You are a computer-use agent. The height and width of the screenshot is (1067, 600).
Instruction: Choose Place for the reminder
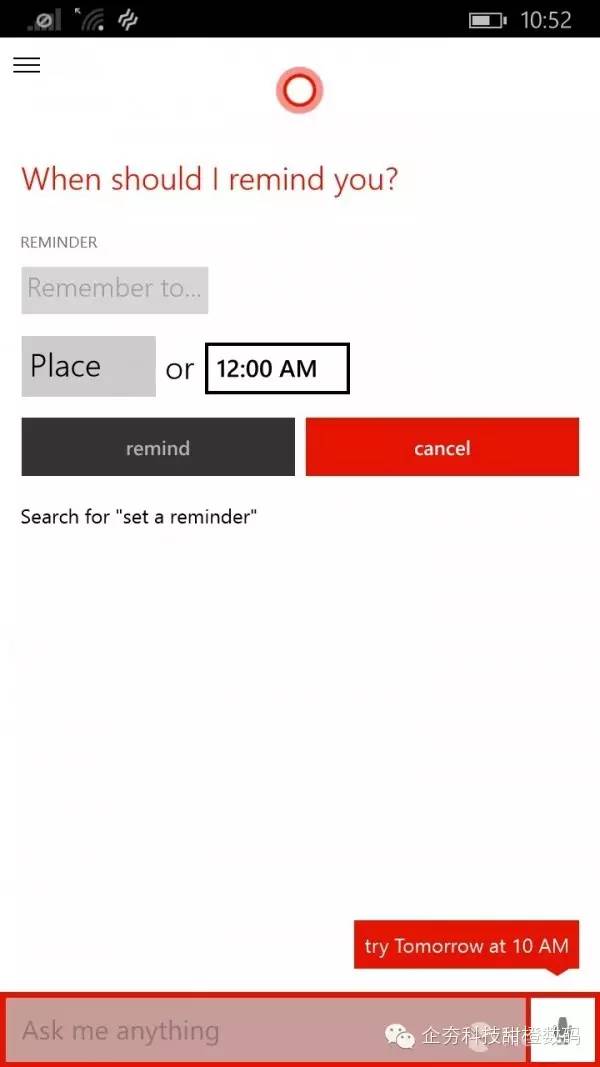pos(88,366)
